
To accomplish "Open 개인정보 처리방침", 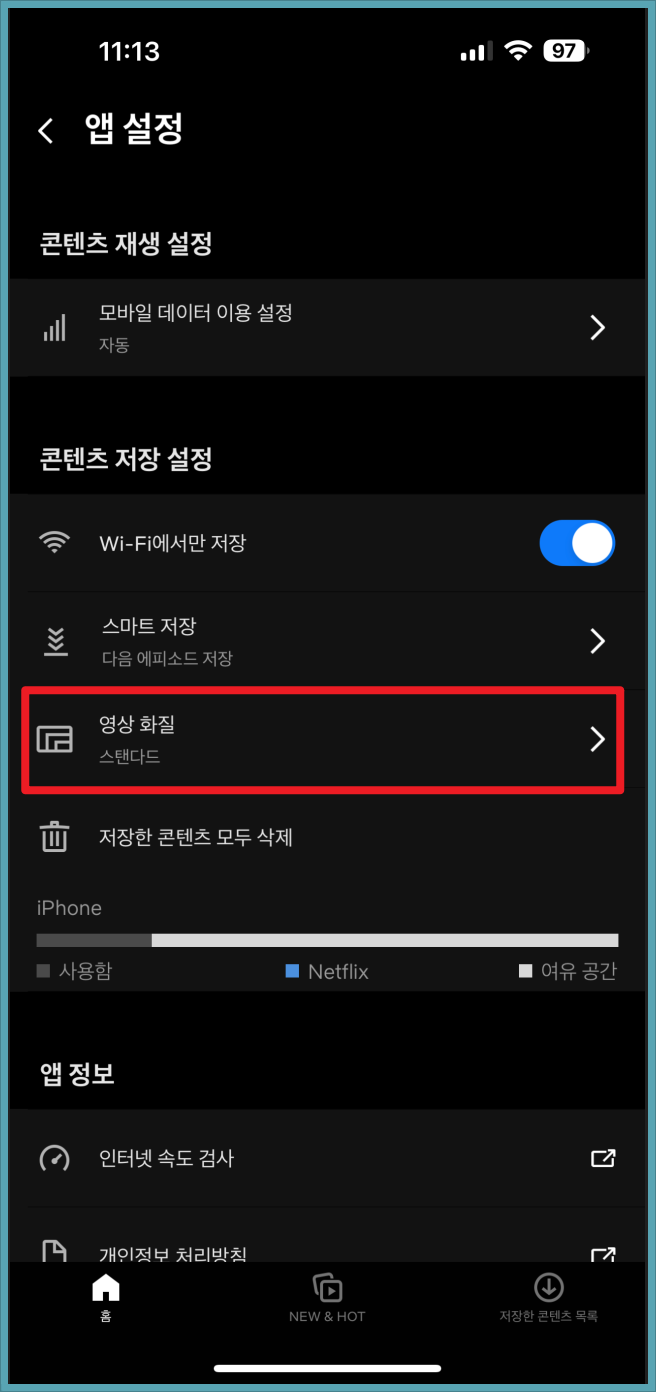I will 328,1238.
